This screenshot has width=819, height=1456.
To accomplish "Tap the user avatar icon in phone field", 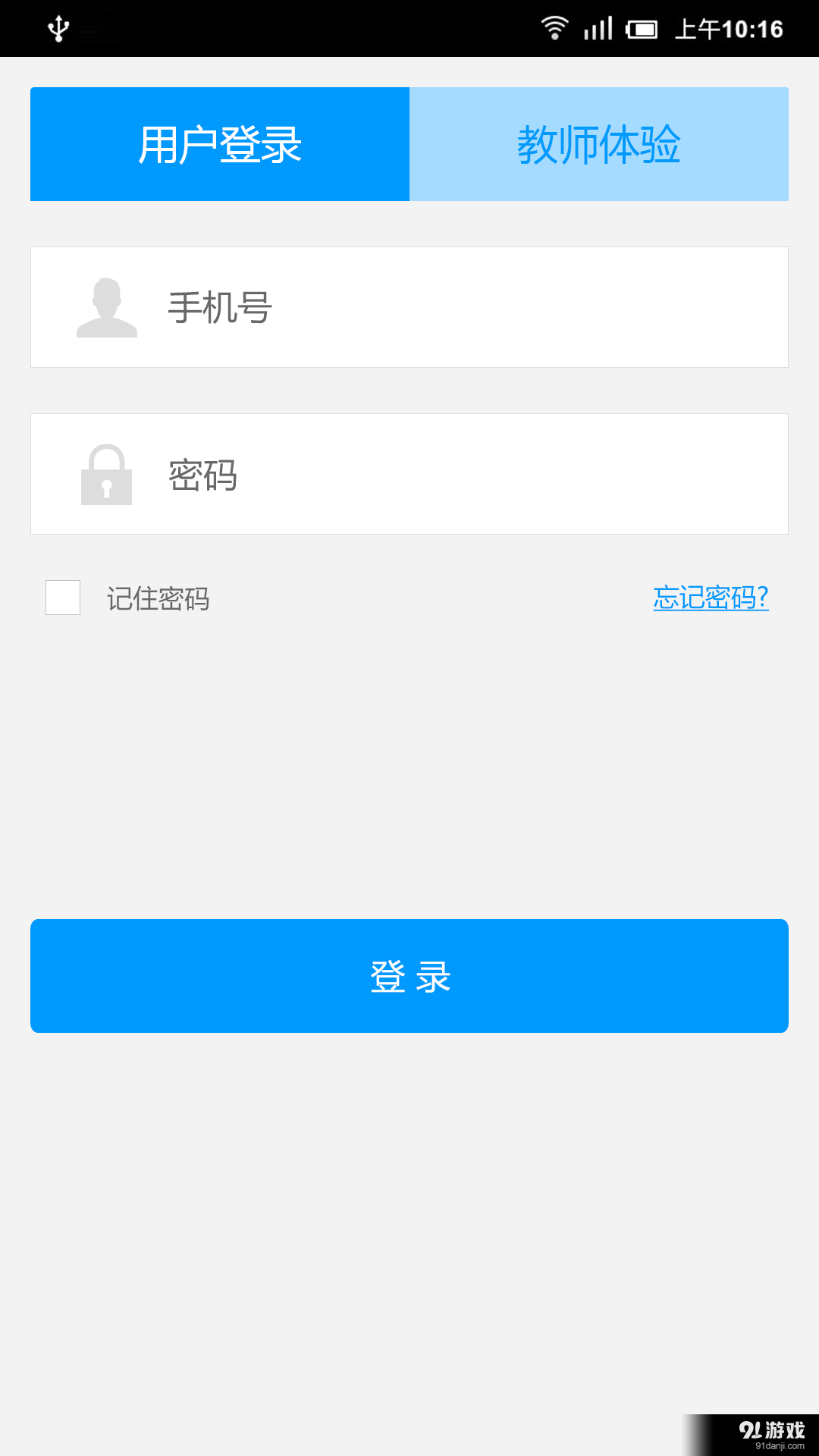I will coord(107,306).
